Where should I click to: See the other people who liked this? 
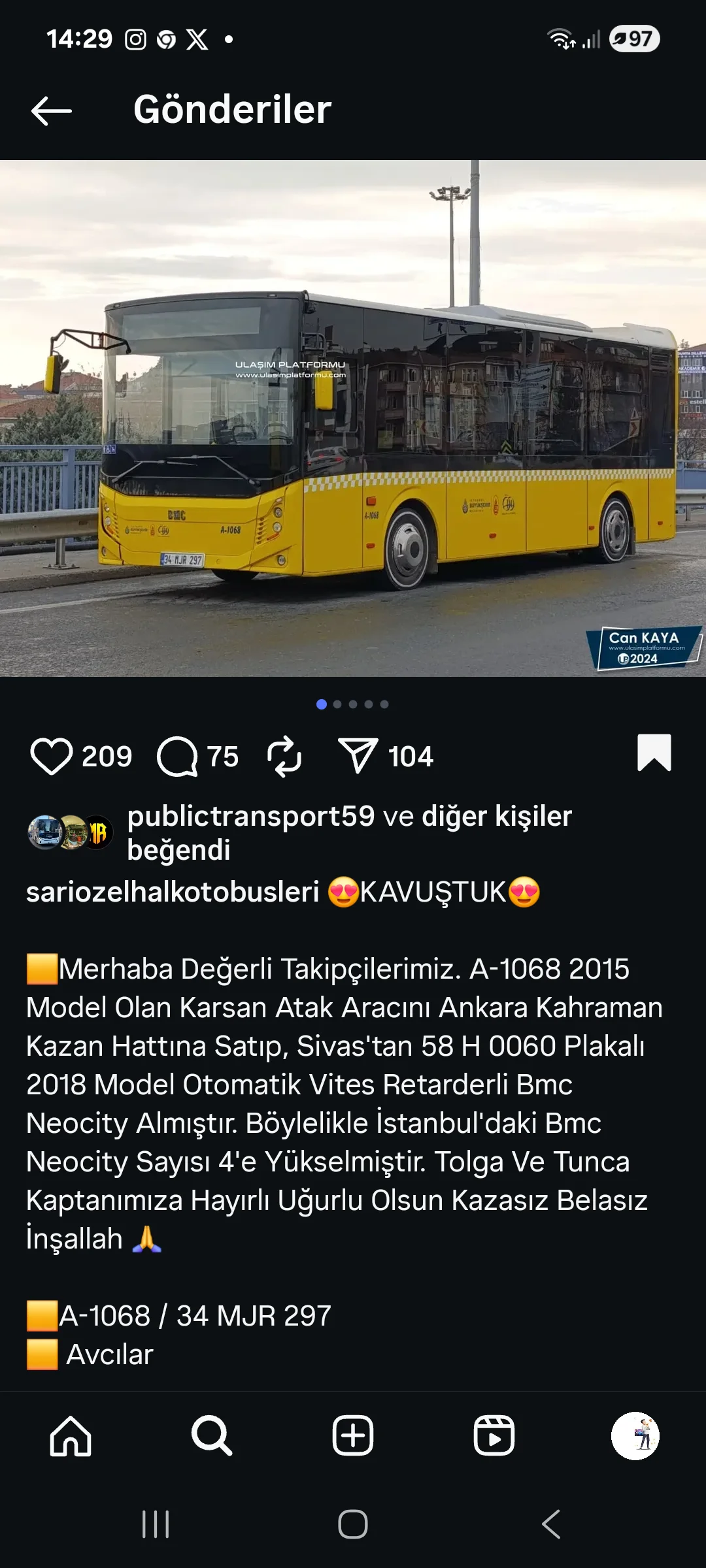496,817
